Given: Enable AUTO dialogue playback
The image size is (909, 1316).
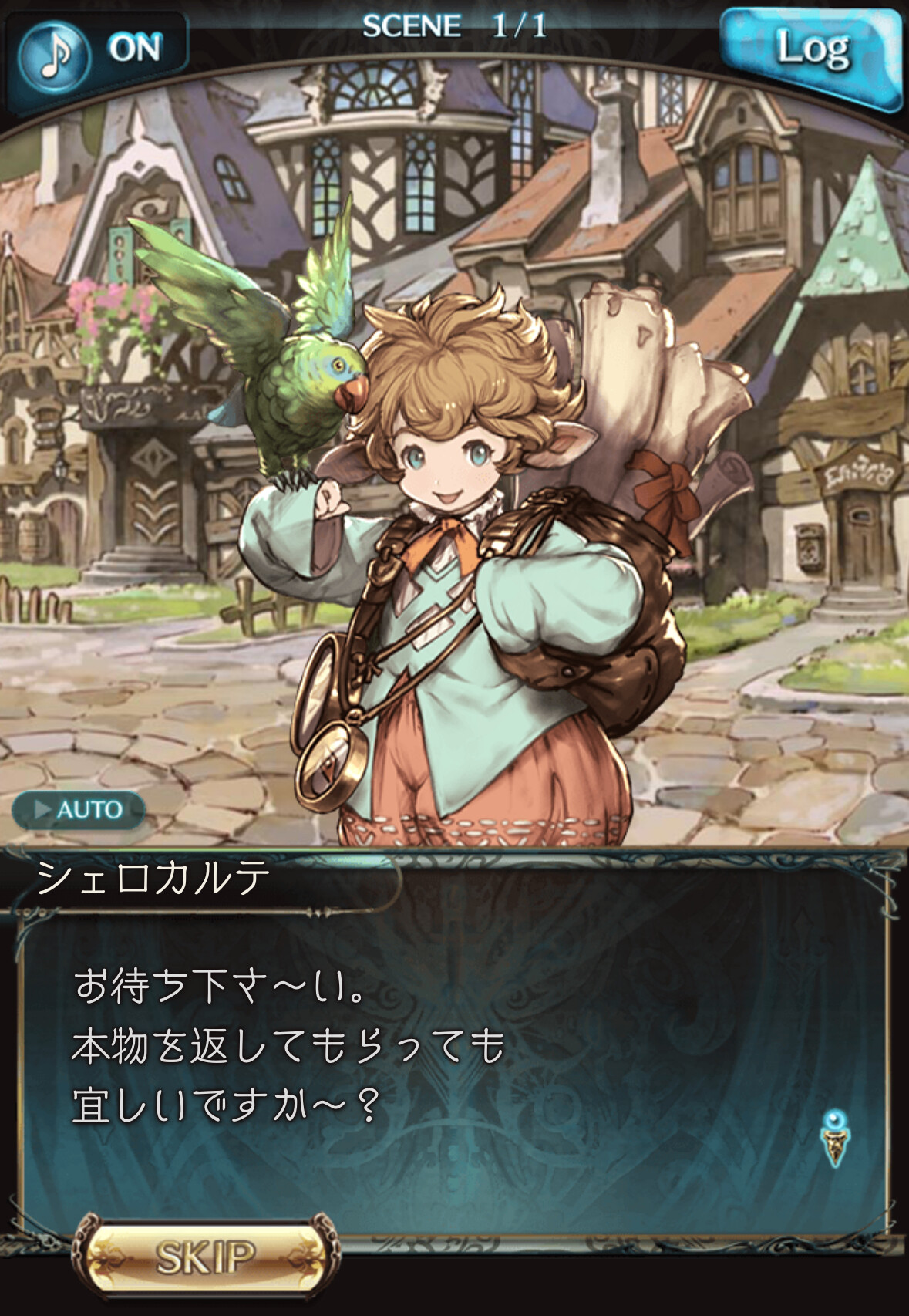Looking at the screenshot, I should 79,810.
